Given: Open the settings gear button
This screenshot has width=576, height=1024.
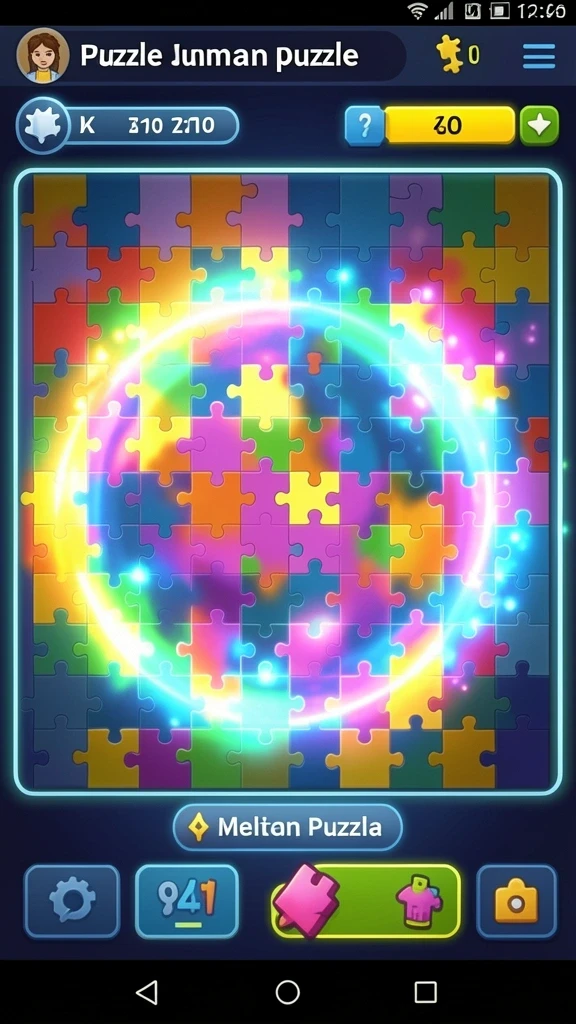Looking at the screenshot, I should (72, 901).
